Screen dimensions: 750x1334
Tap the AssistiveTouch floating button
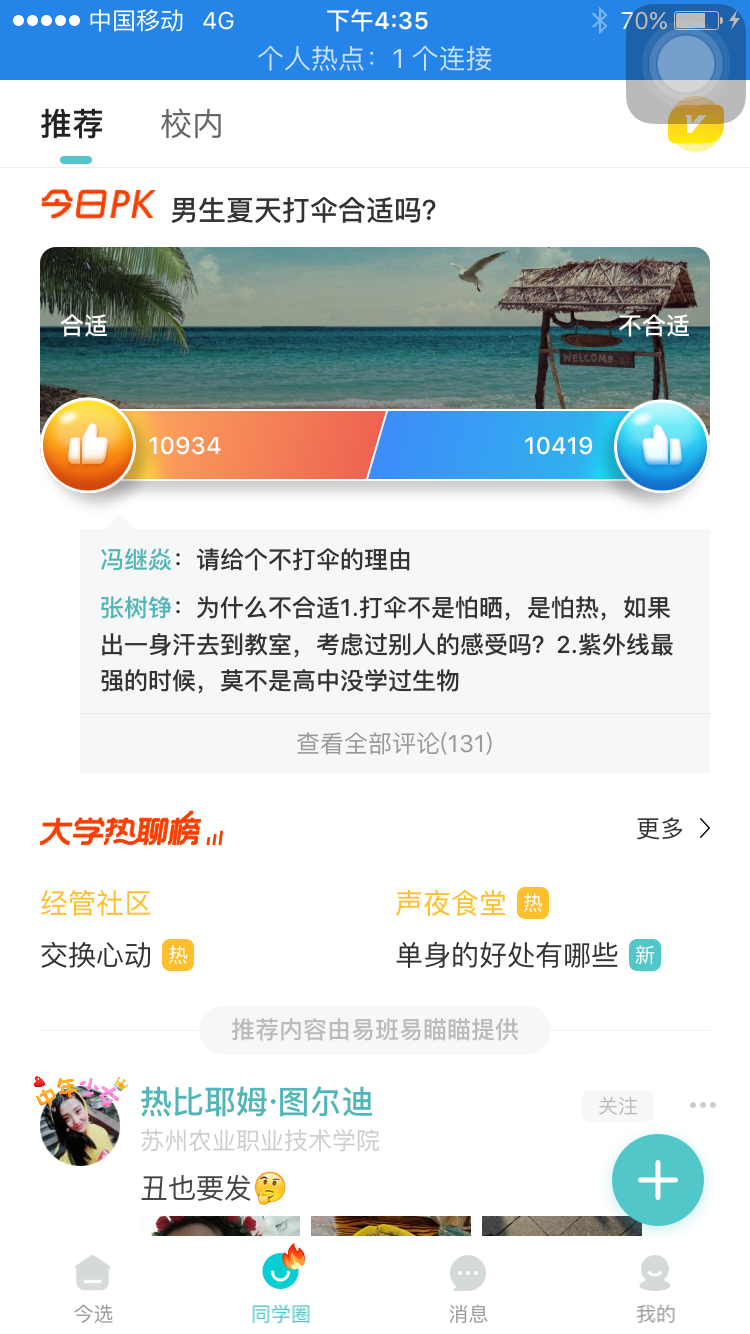click(686, 64)
